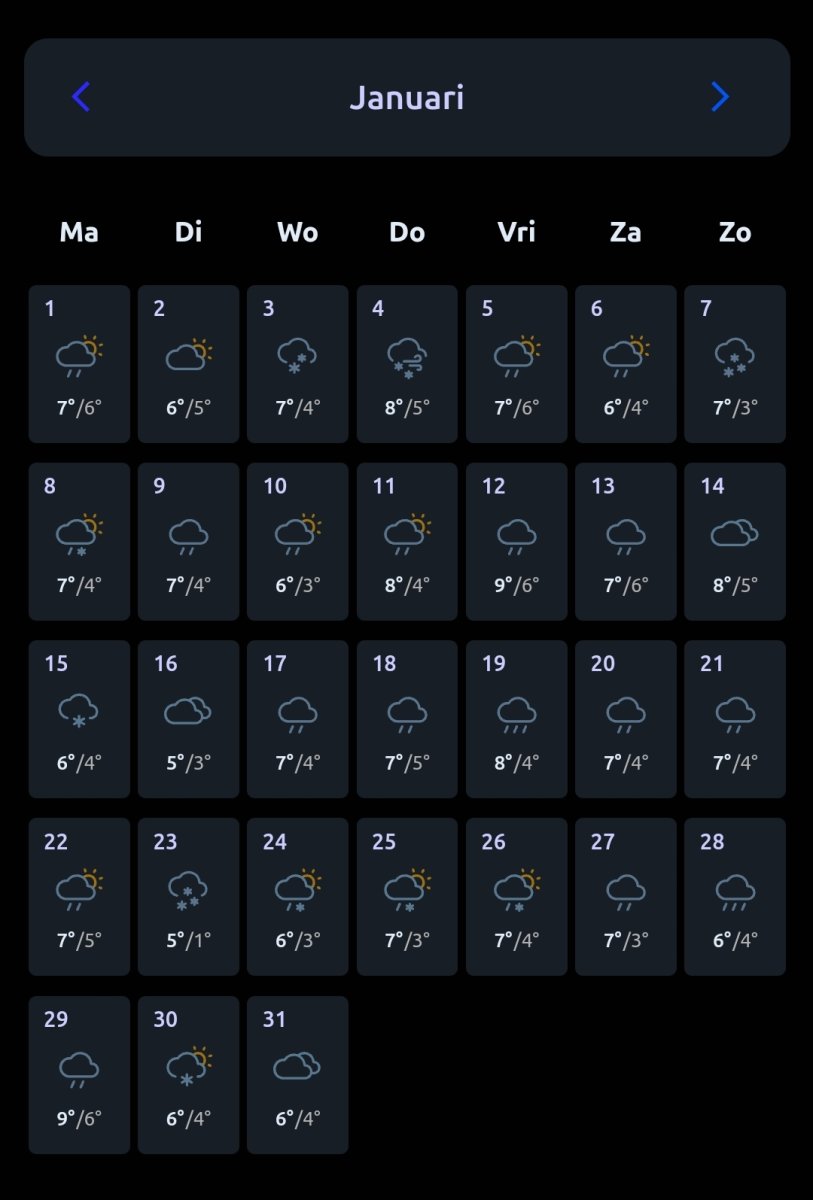Viewport: 813px width, 1200px height.
Task: Click the snow cloud icon on January 3
Action: (297, 355)
